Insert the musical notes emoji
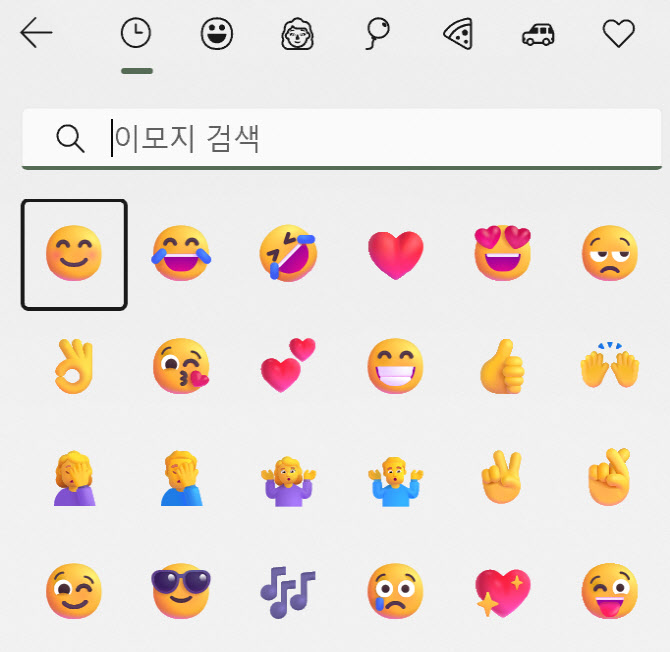The height and width of the screenshot is (652, 670). pos(288,592)
